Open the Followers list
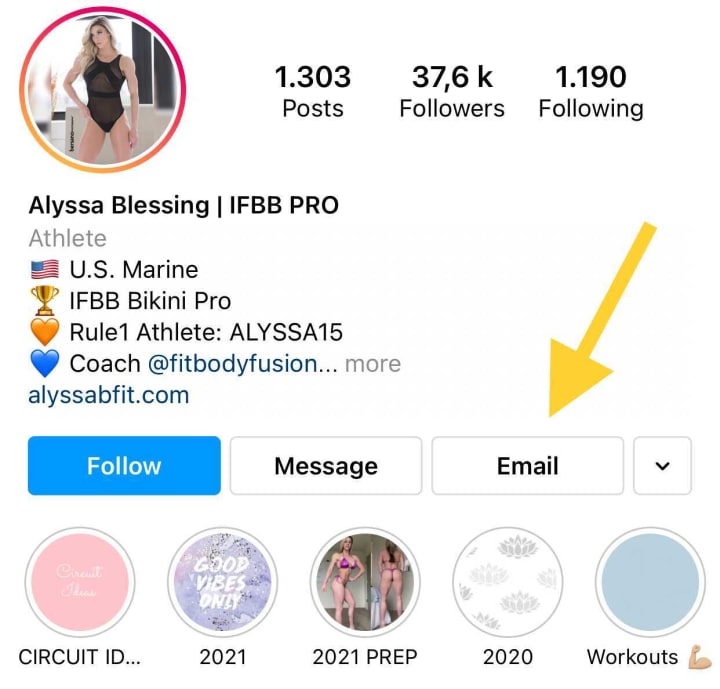 452,92
